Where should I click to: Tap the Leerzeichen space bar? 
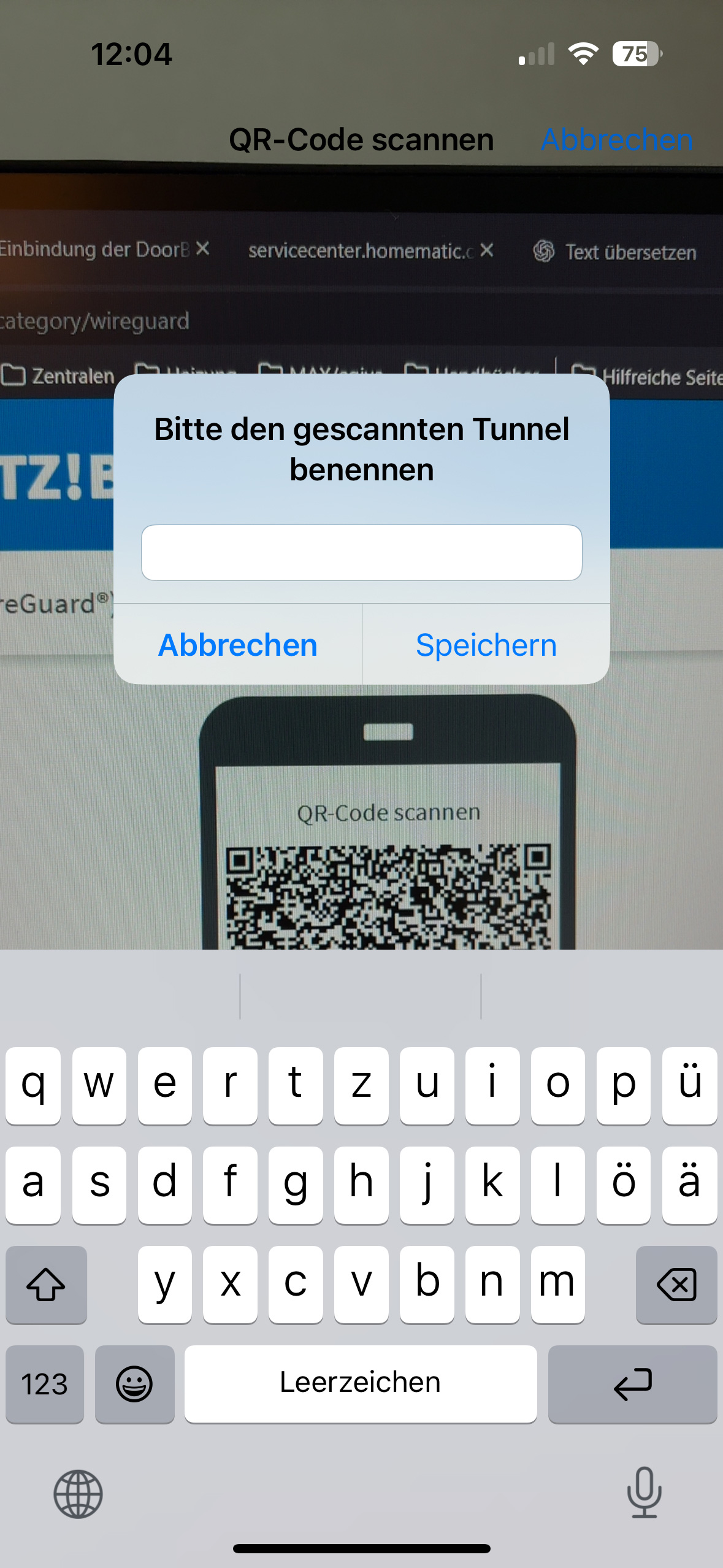point(361,1384)
